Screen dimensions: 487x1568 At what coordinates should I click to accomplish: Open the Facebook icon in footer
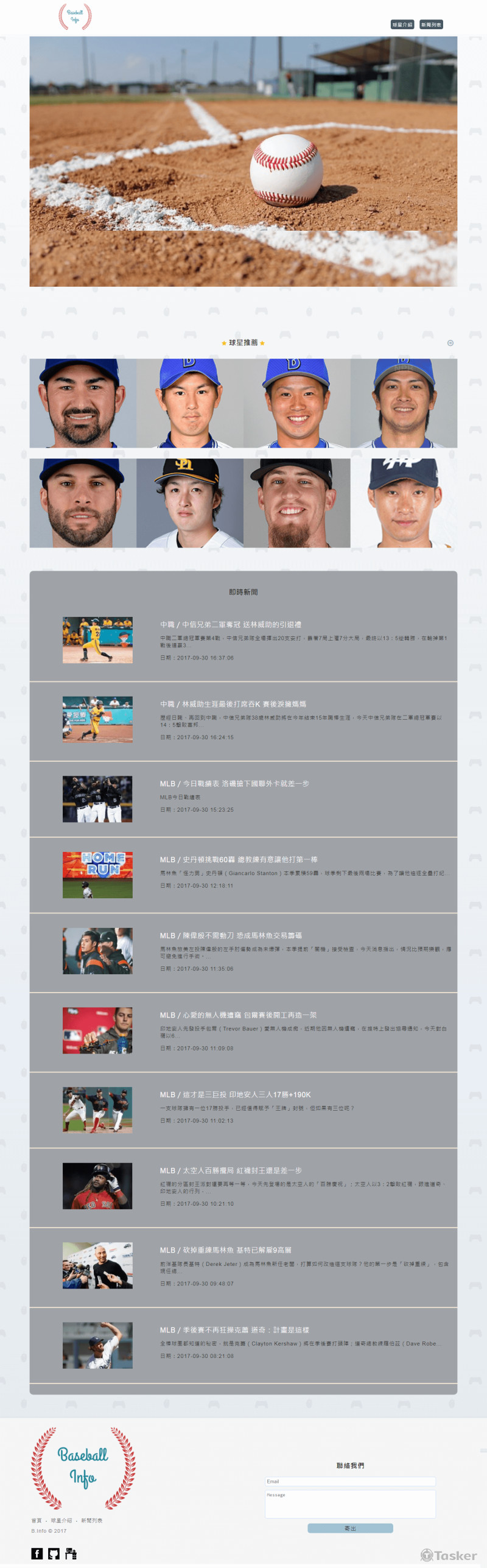[37, 1553]
